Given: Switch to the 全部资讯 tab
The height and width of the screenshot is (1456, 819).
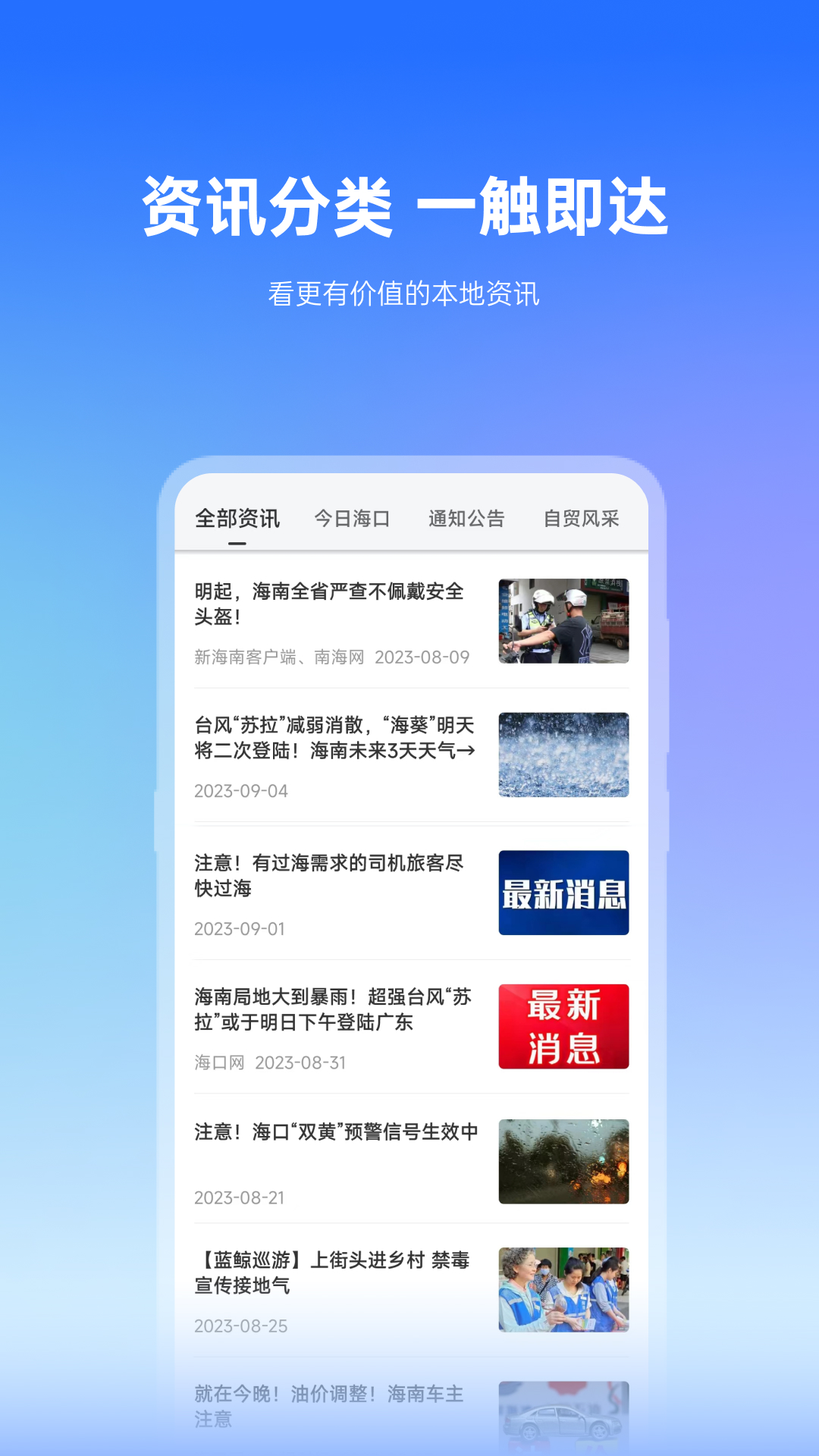Looking at the screenshot, I should 237,519.
